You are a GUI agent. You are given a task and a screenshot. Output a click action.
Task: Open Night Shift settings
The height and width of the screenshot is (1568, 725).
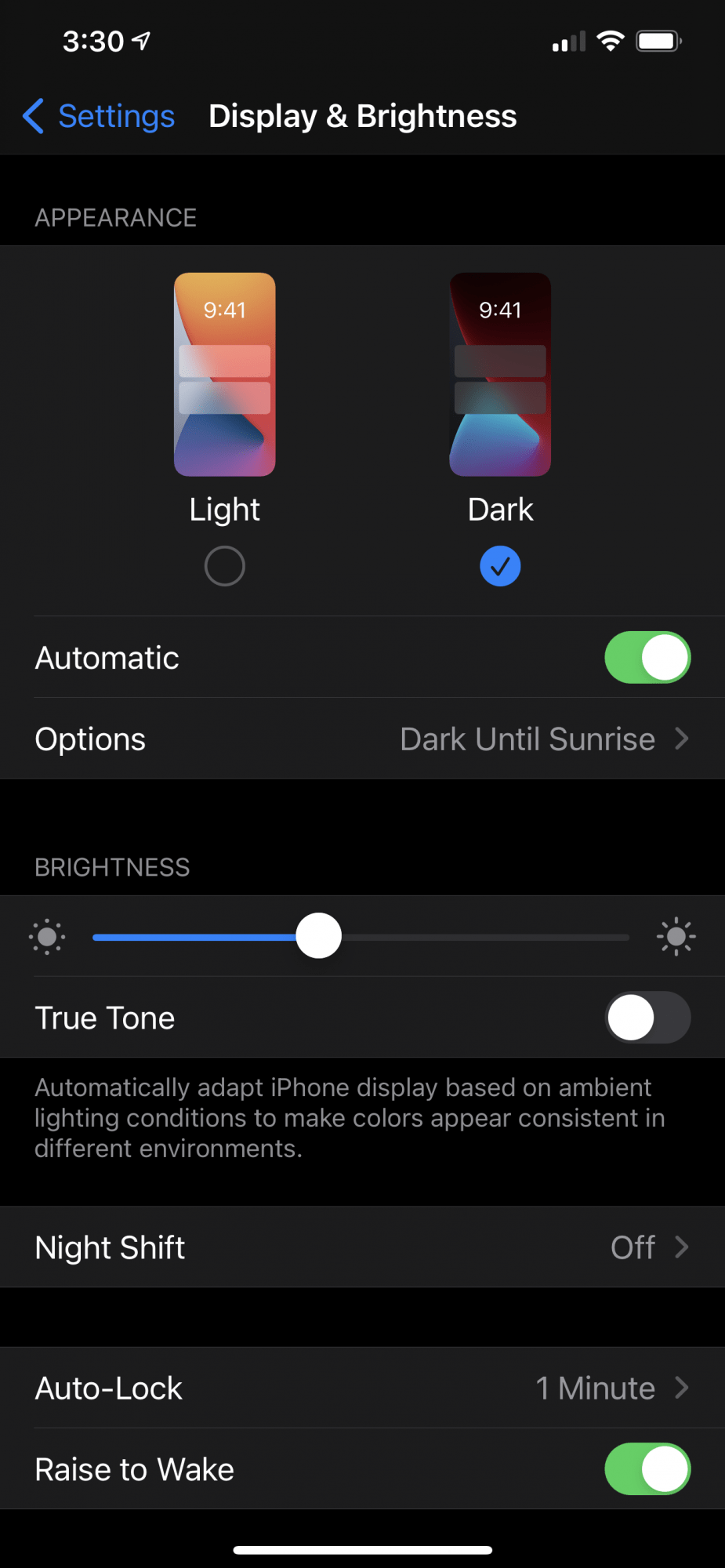point(362,1247)
